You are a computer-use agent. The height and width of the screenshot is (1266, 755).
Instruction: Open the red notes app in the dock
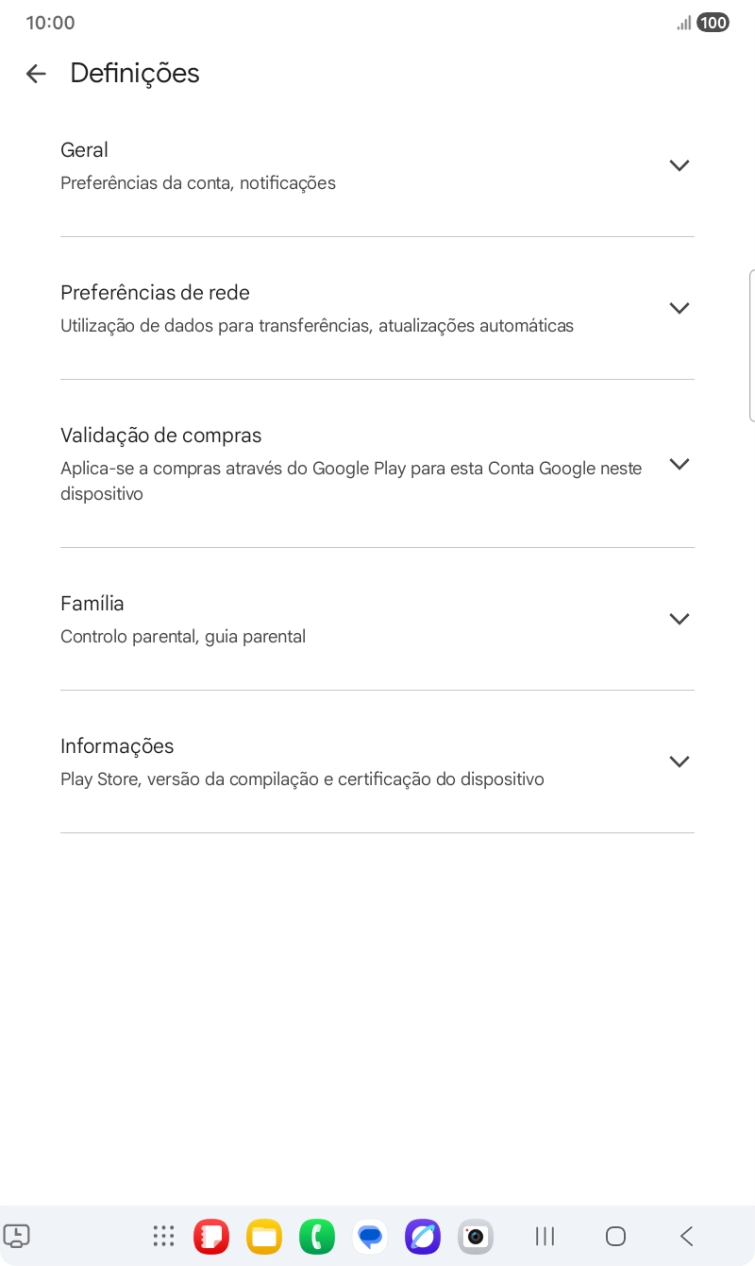(213, 1236)
